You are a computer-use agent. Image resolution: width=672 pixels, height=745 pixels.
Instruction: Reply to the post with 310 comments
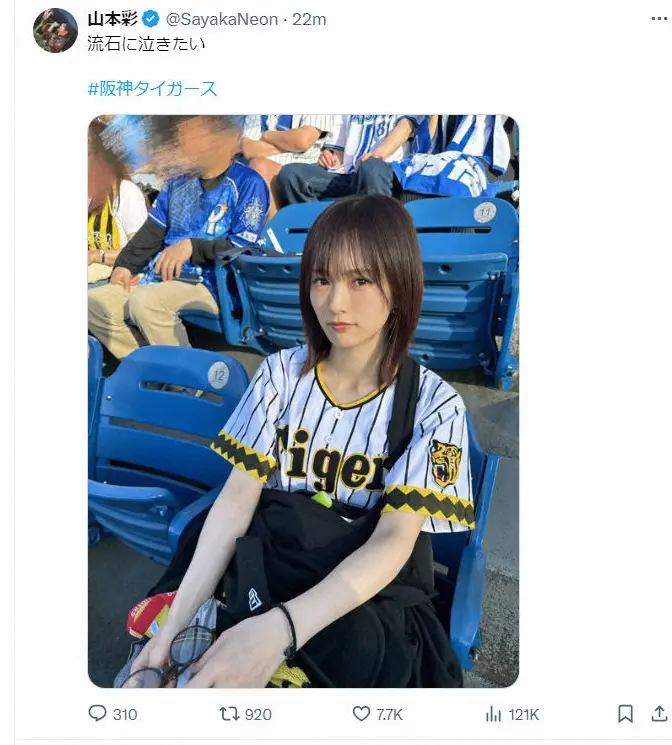pos(98,714)
